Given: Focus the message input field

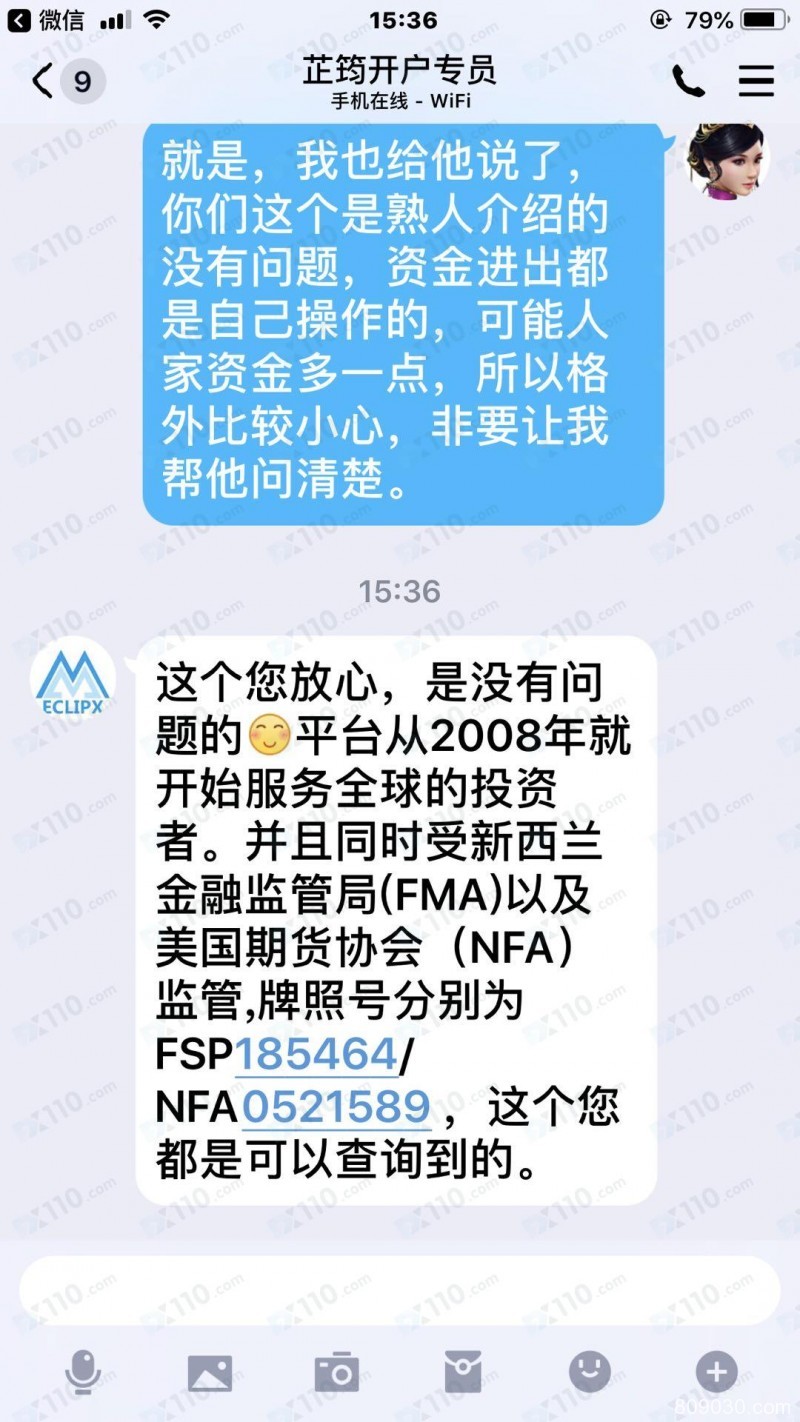Looking at the screenshot, I should 400,1291.
